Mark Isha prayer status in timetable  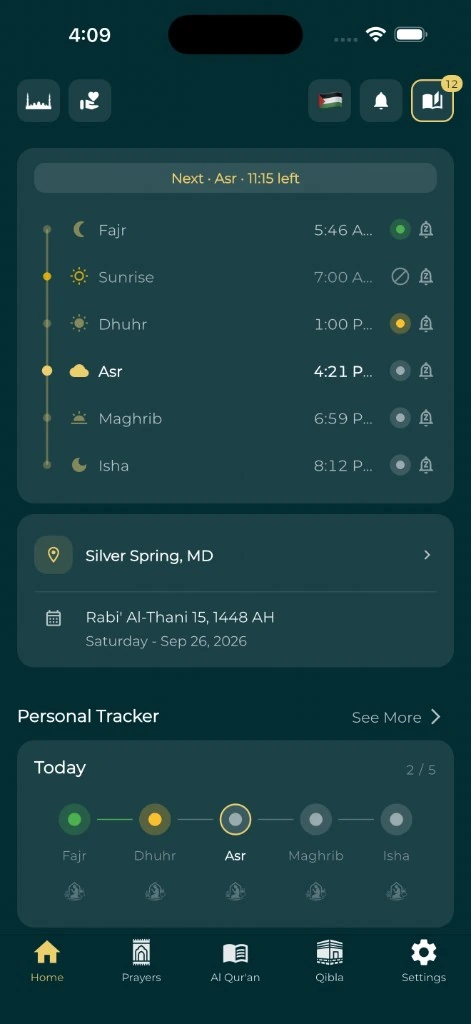[400, 465]
